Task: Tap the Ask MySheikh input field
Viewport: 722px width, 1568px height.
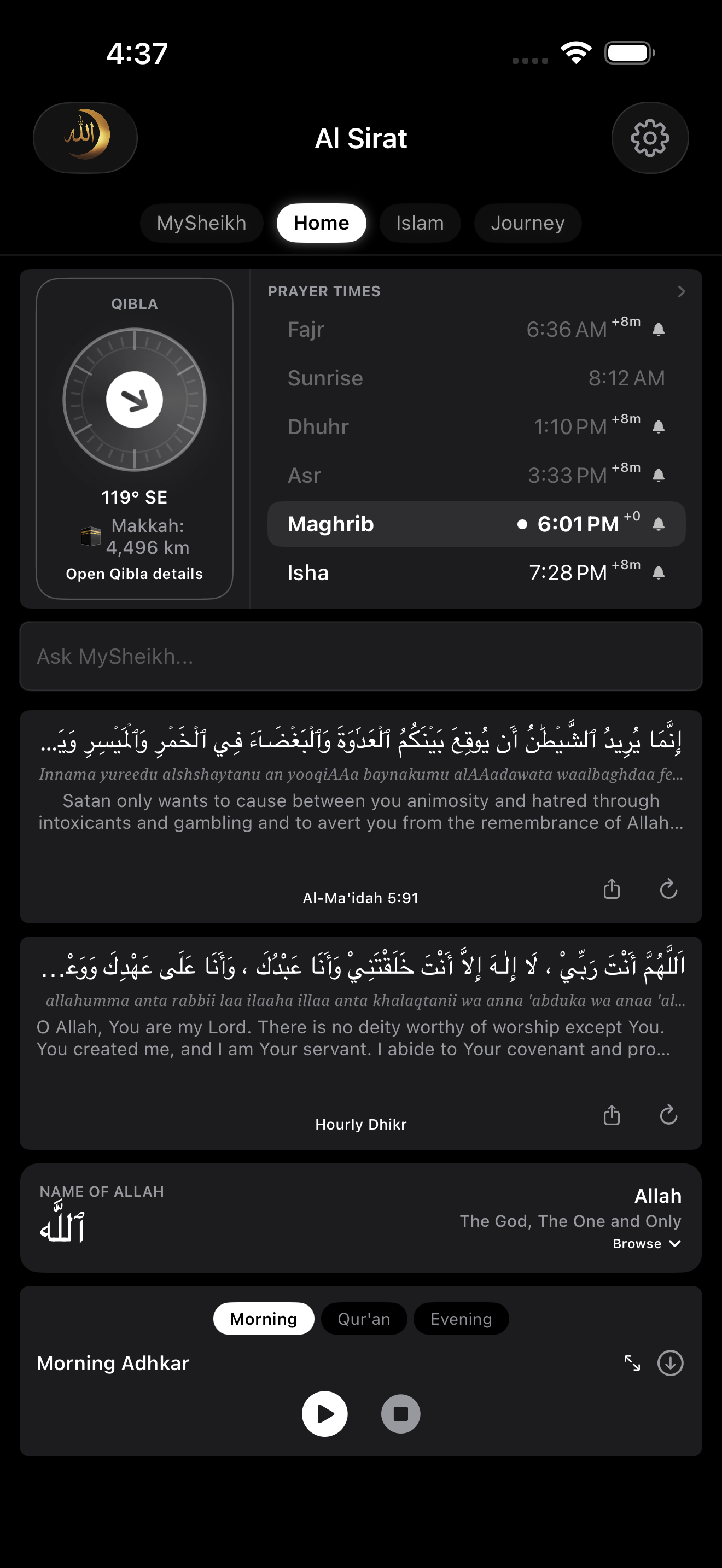Action: (361, 657)
